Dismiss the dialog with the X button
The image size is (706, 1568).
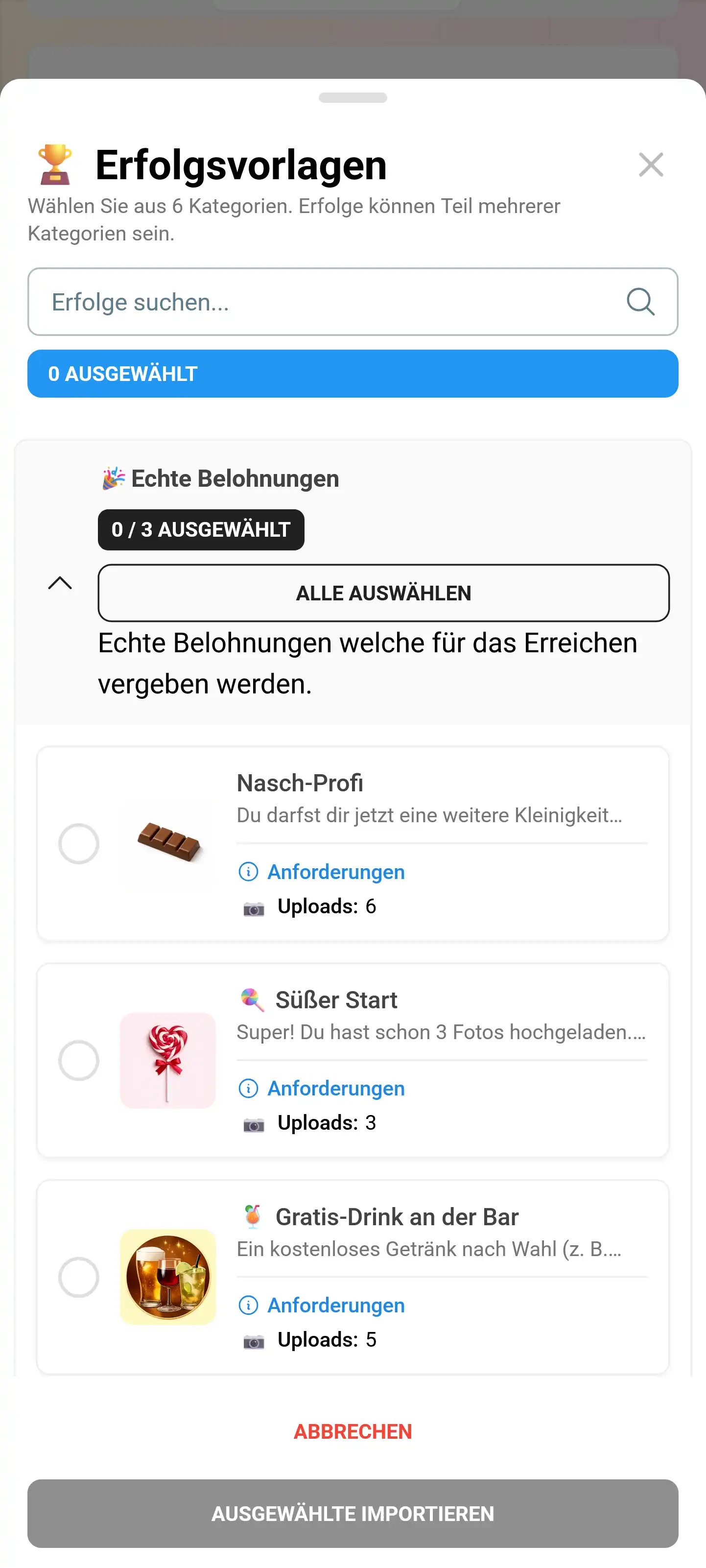coord(651,165)
